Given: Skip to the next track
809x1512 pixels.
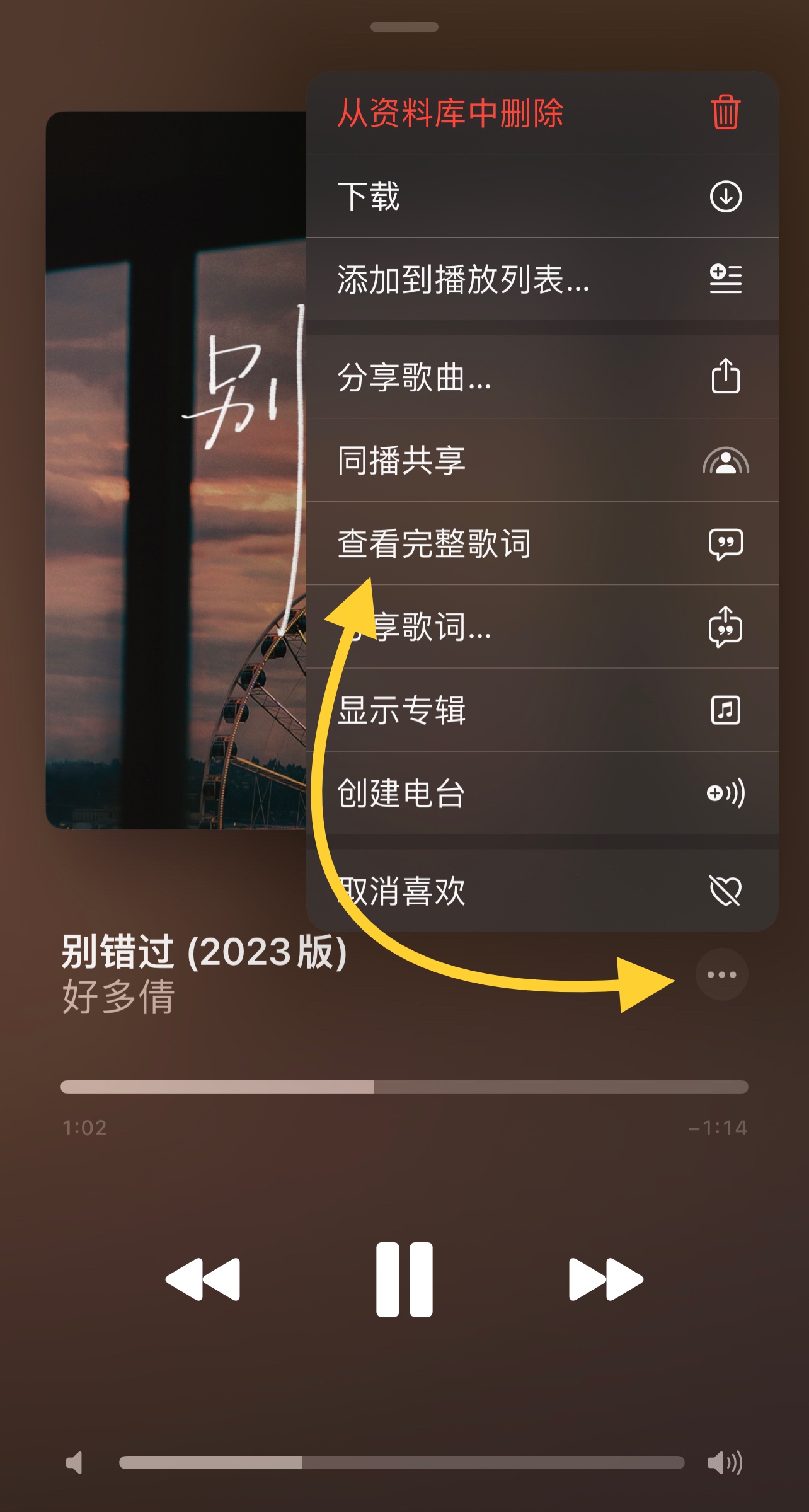Looking at the screenshot, I should tap(605, 1279).
